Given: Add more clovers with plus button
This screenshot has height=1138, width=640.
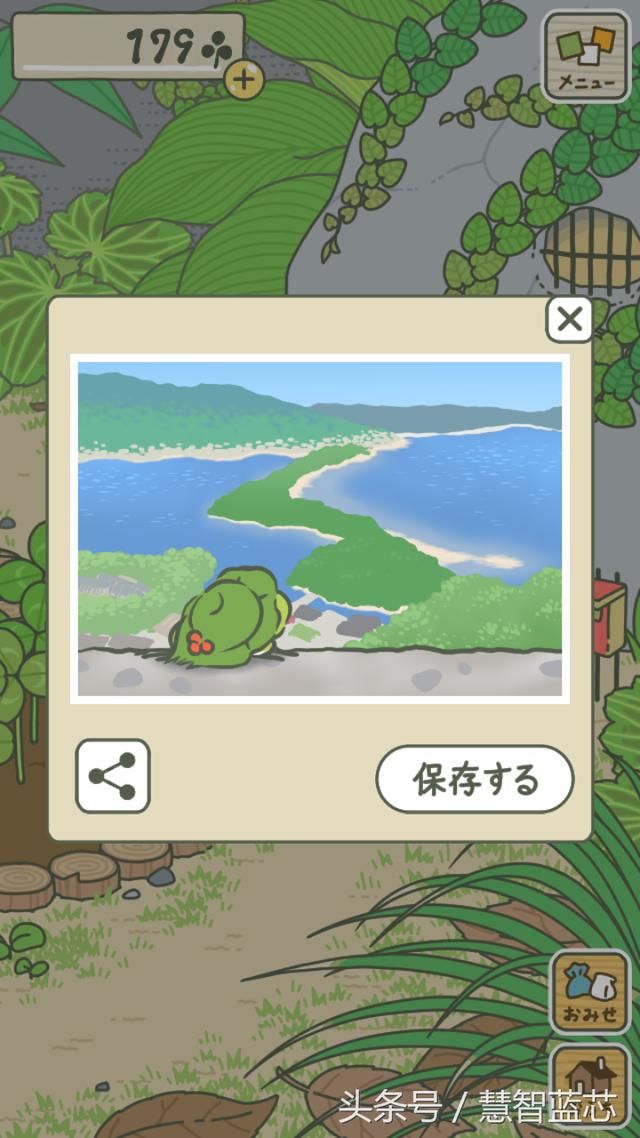Looking at the screenshot, I should tap(243, 79).
